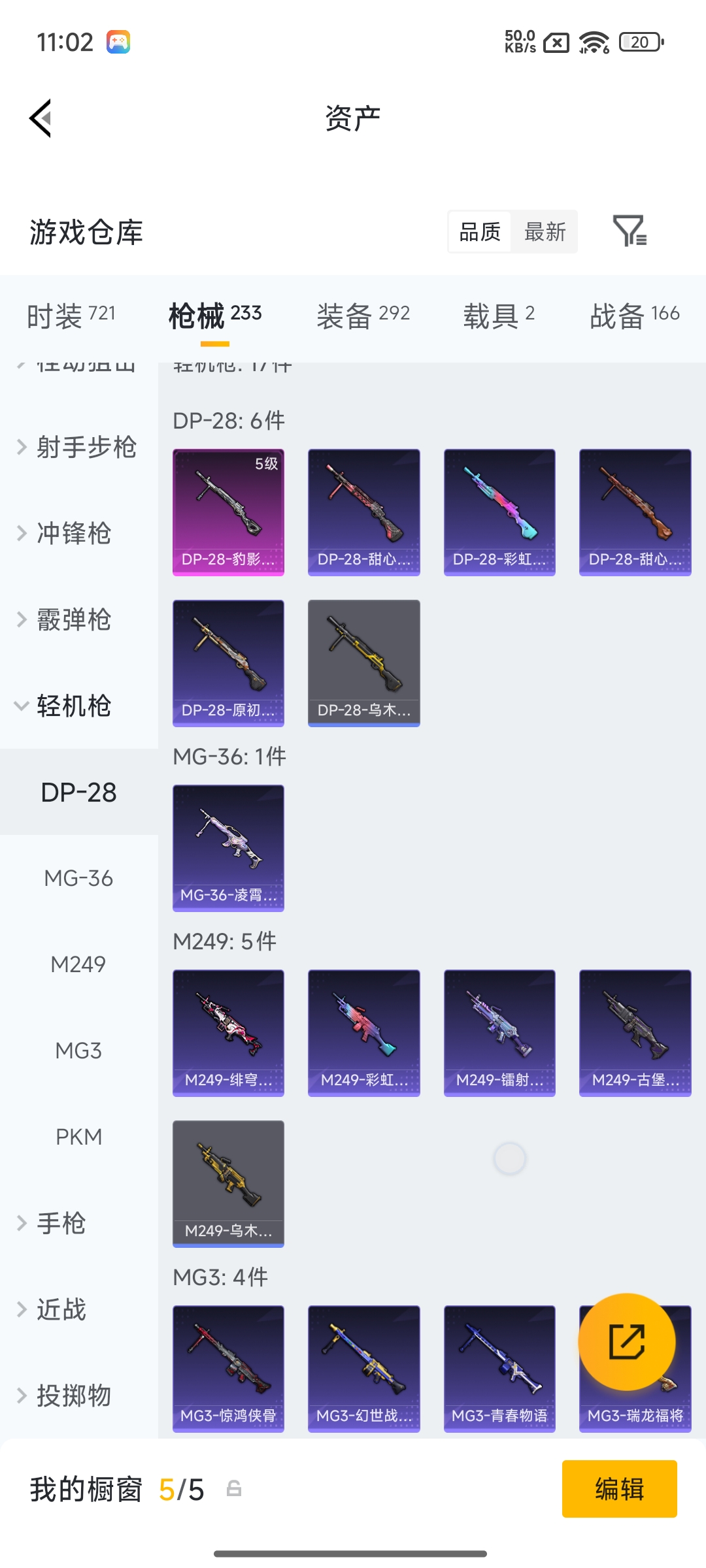Sort the warehouse by 最新
The width and height of the screenshot is (706, 1568).
coord(545,232)
